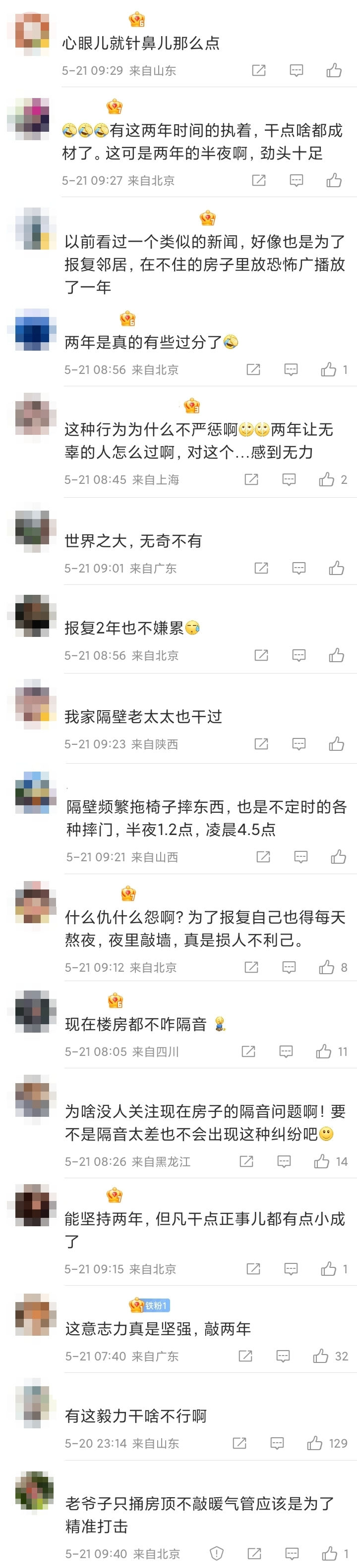
Task: Repost the comment about 两年时间的执着
Action: coord(259,180)
